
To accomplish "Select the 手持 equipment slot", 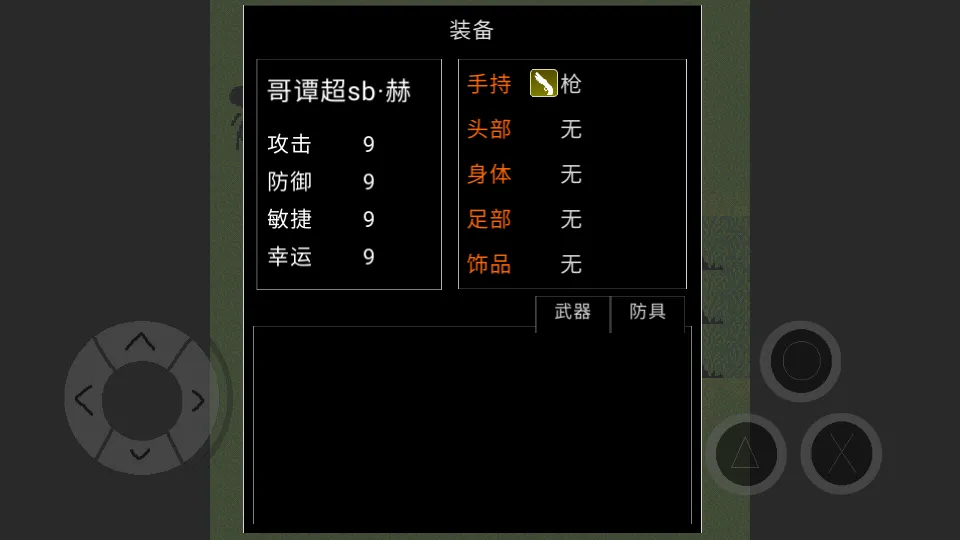I will [x=490, y=84].
